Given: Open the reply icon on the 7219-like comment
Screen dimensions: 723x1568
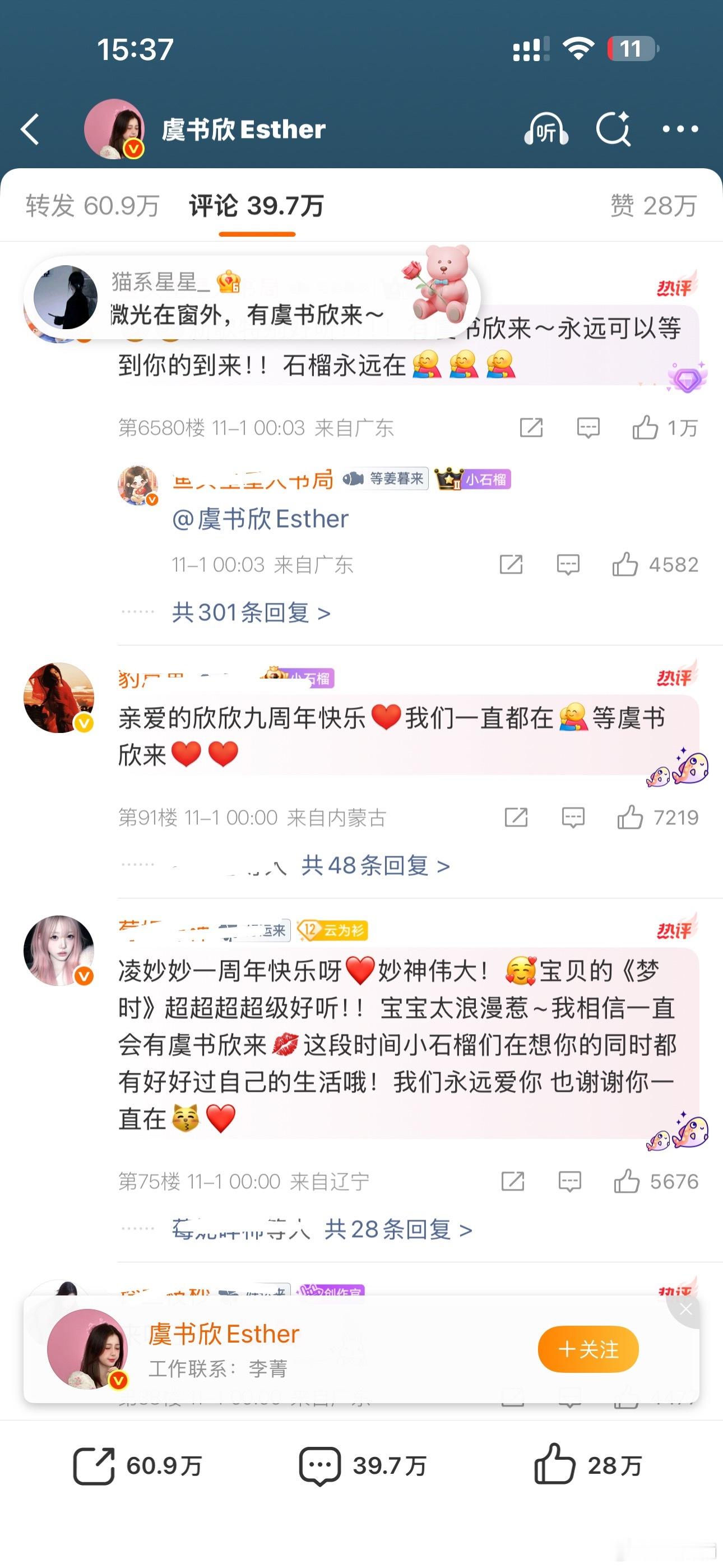Looking at the screenshot, I should click(572, 818).
